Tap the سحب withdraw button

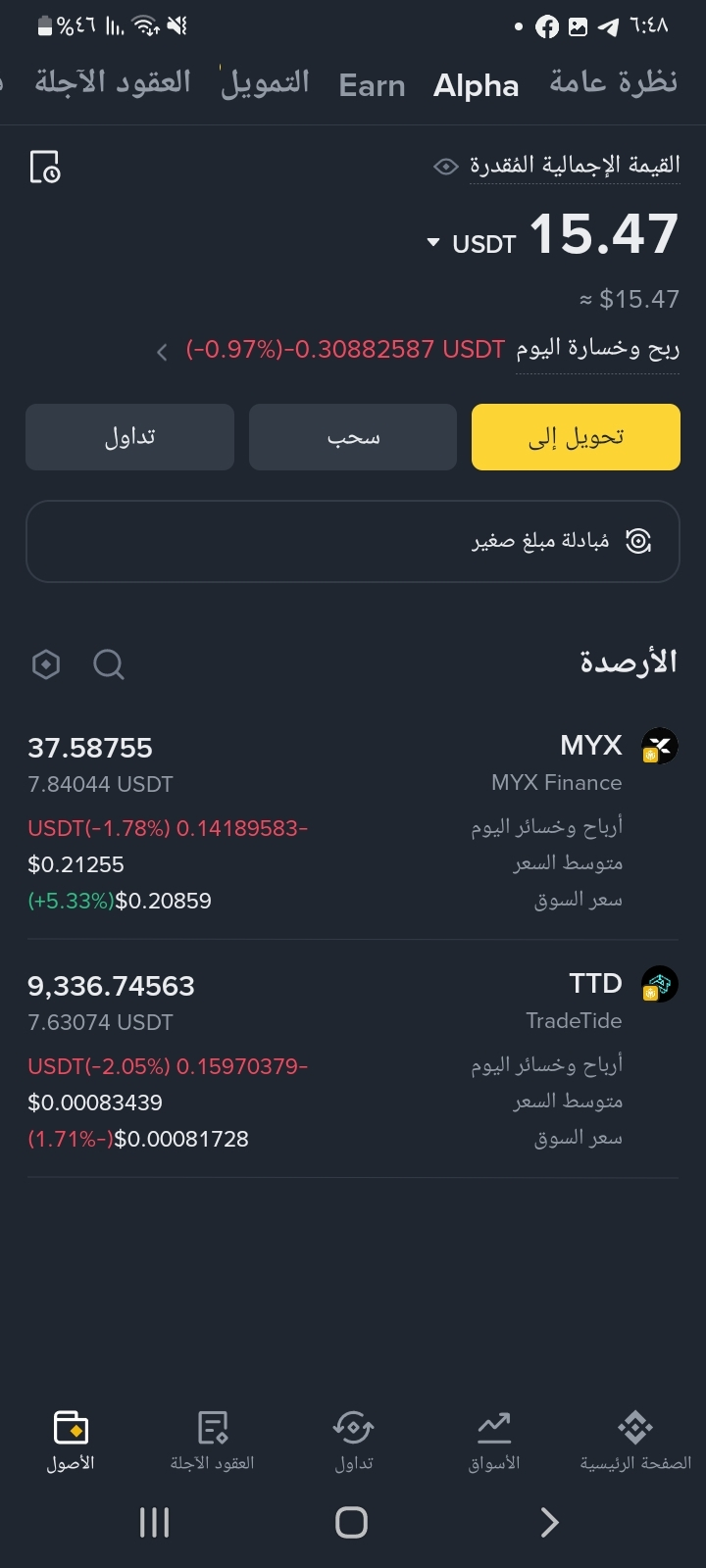pyautogui.click(x=353, y=437)
